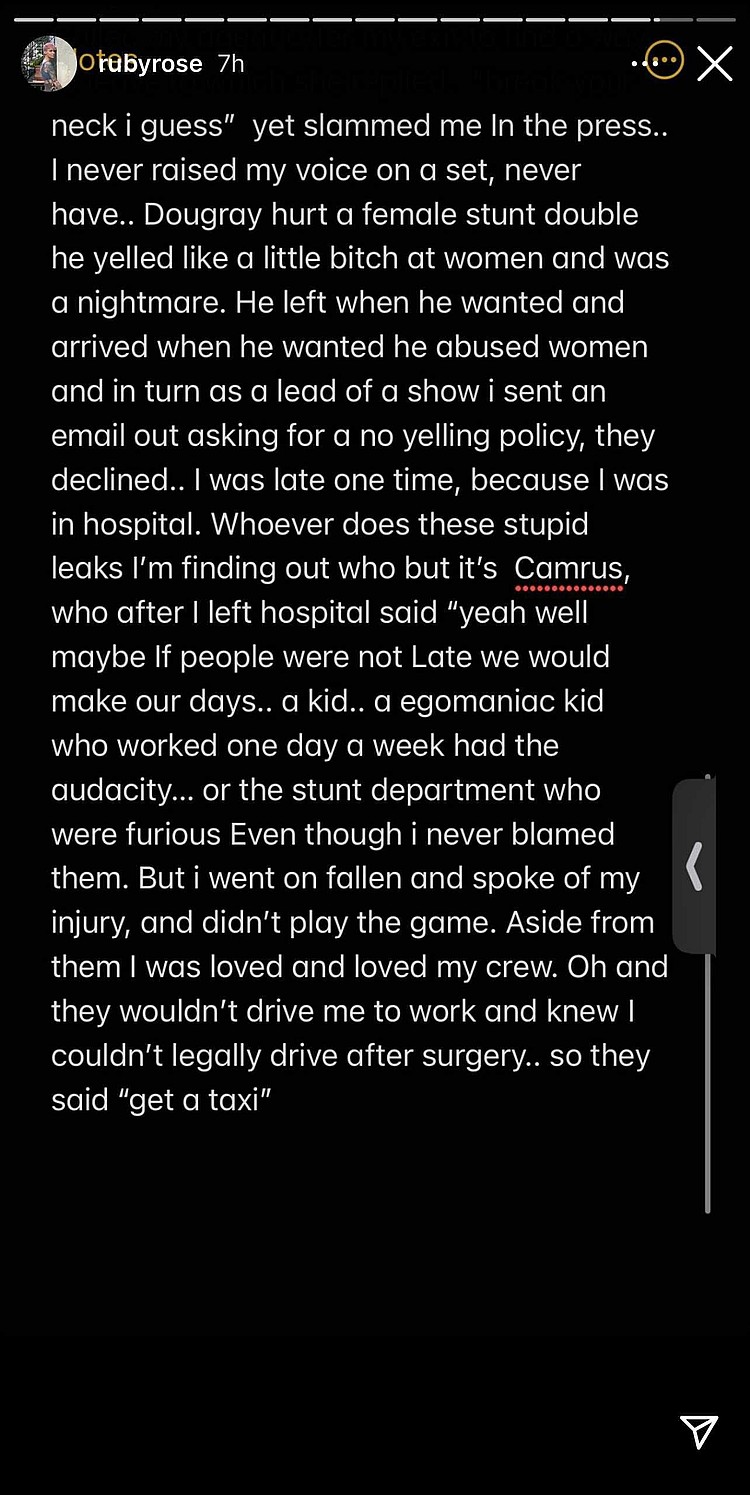Close the rubyrose story
This screenshot has width=750, height=1495.
[714, 64]
